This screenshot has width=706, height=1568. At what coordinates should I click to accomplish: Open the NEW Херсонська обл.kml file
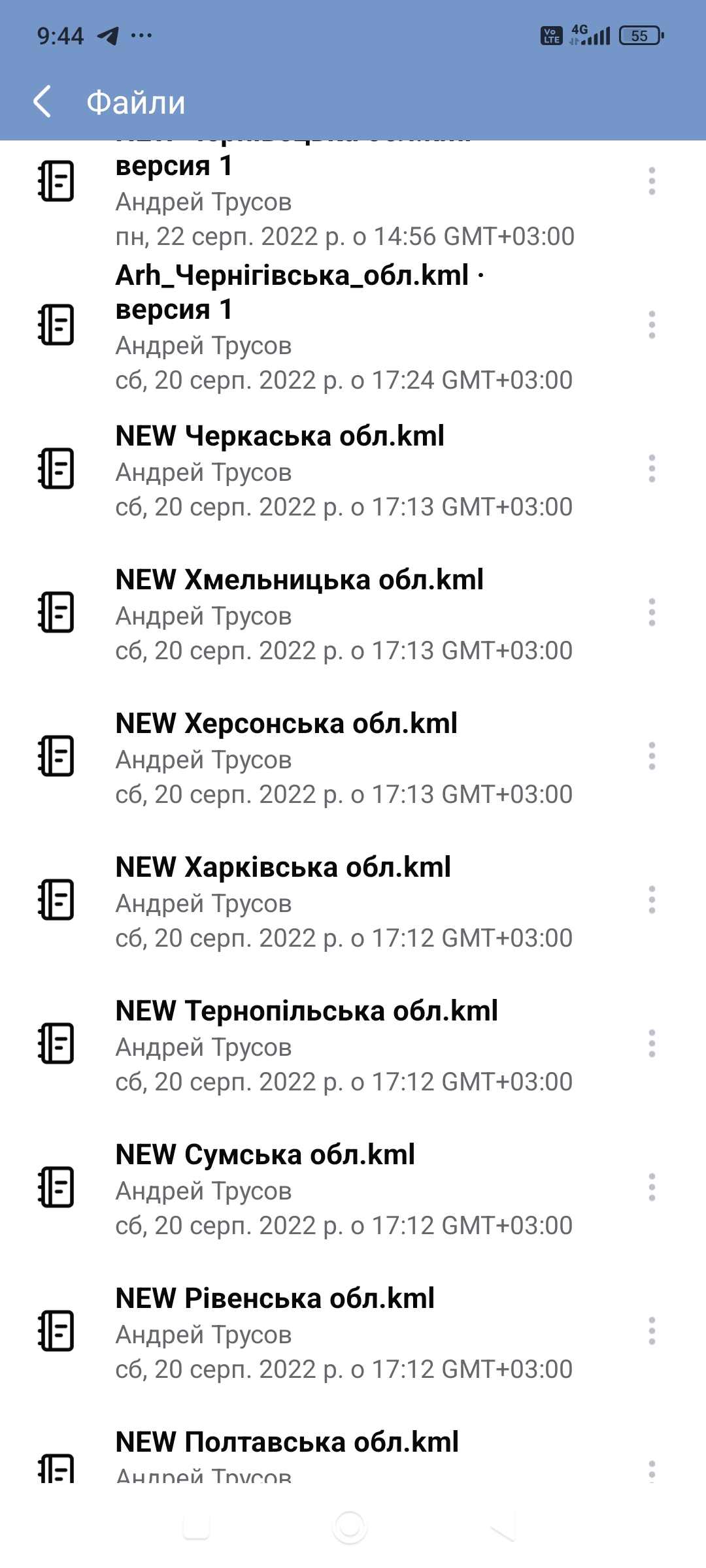click(353, 757)
